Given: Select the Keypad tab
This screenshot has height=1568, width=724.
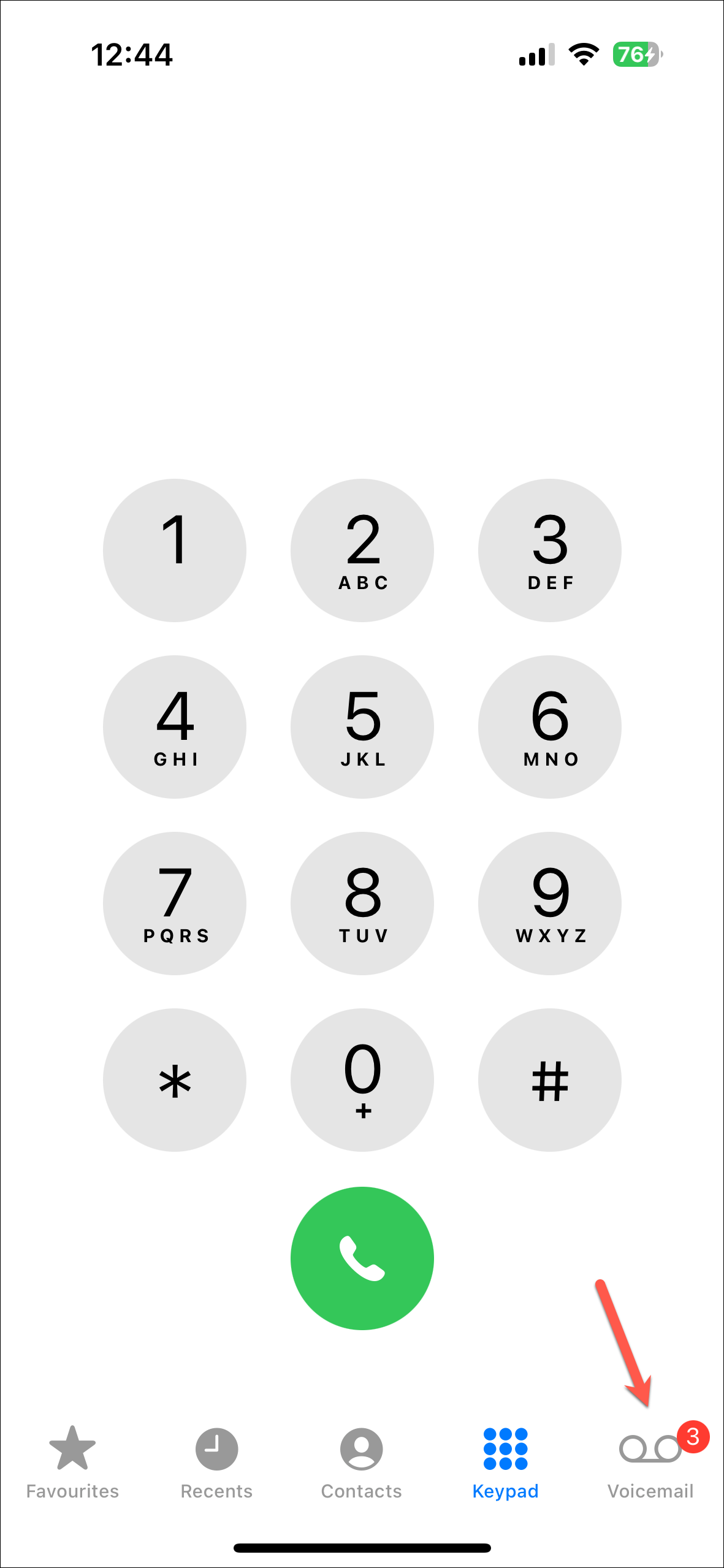Looking at the screenshot, I should 505,1462.
